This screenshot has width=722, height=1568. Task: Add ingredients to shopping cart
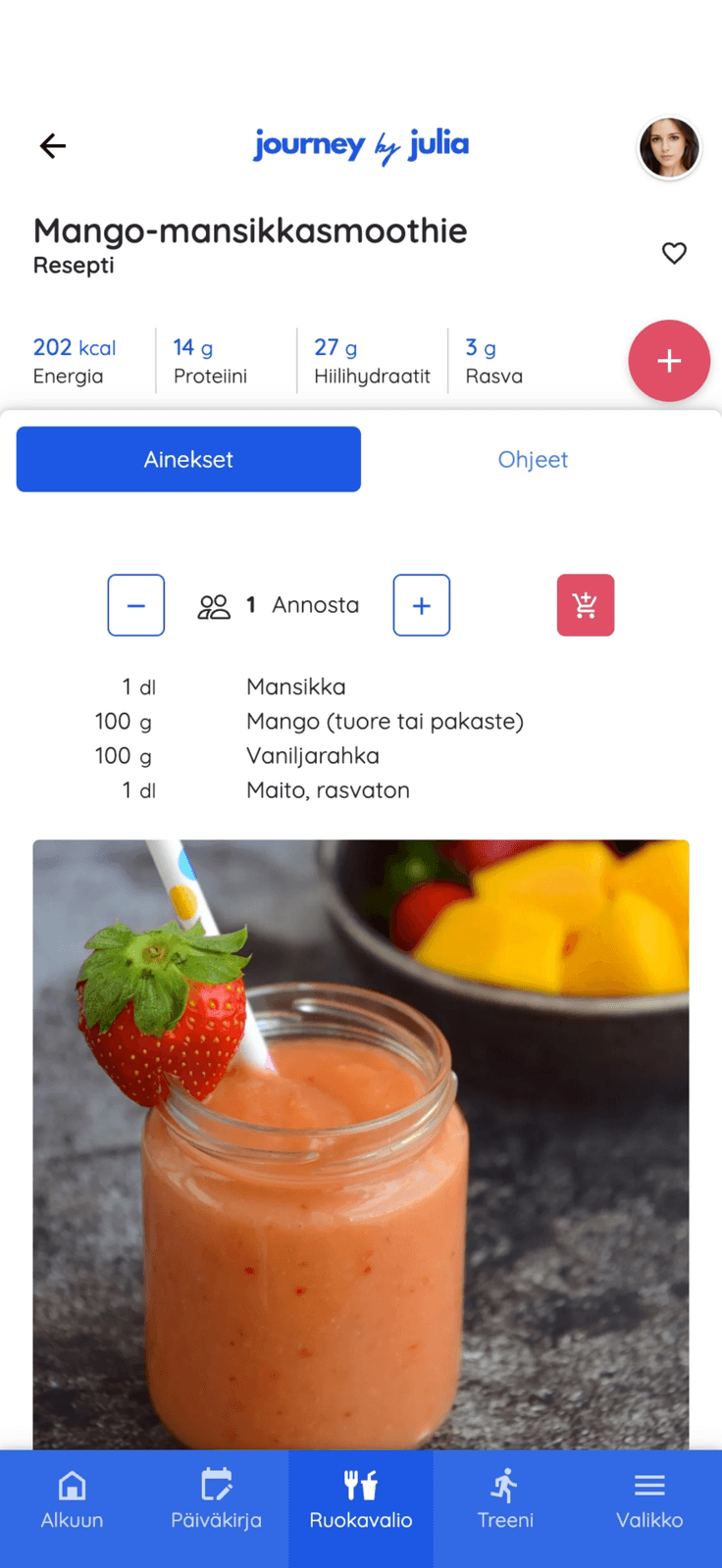[585, 605]
